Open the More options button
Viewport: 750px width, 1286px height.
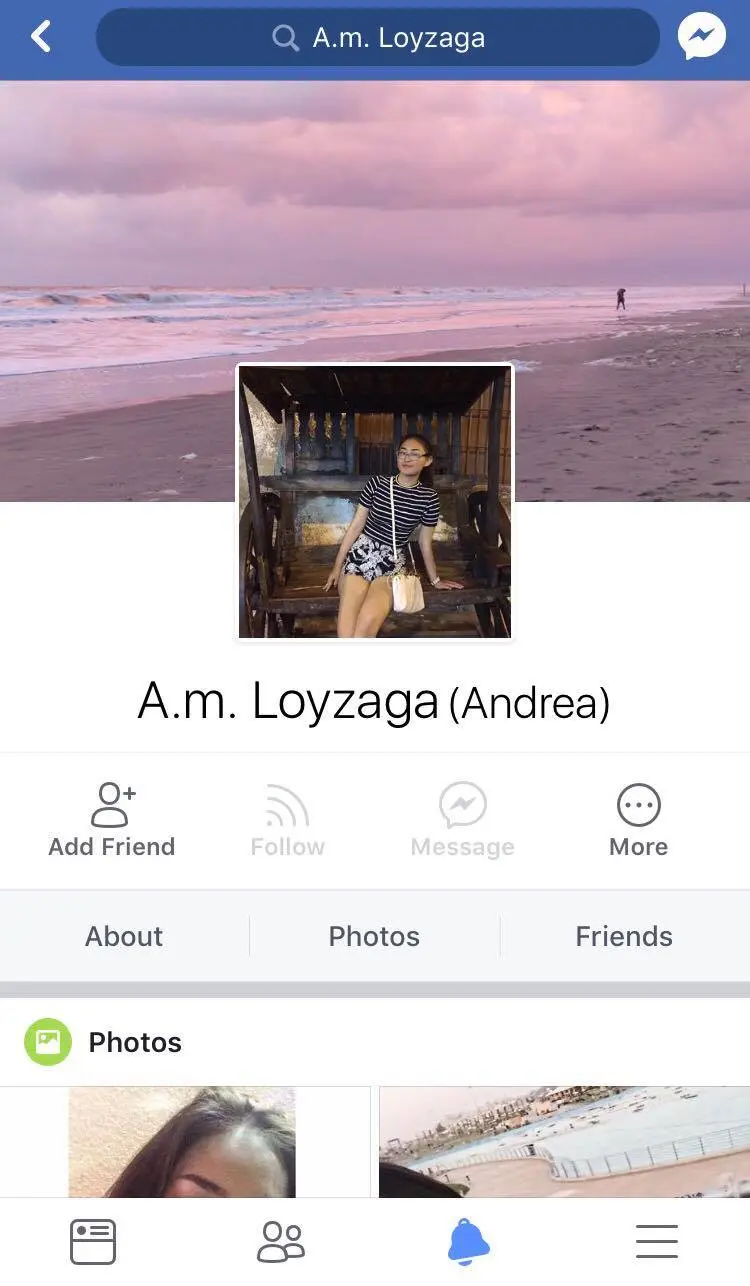[638, 820]
